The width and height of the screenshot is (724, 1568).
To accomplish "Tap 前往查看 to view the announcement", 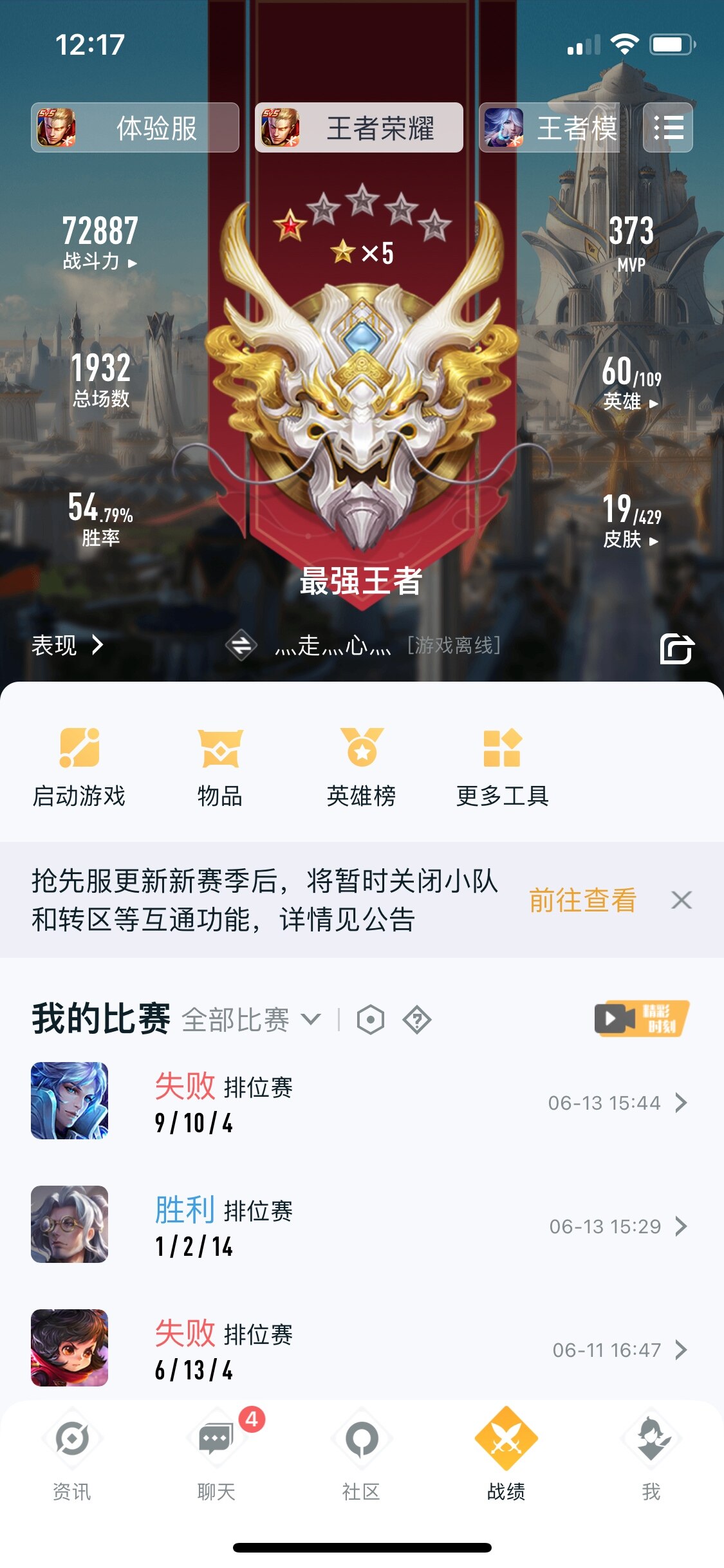I will (x=582, y=900).
